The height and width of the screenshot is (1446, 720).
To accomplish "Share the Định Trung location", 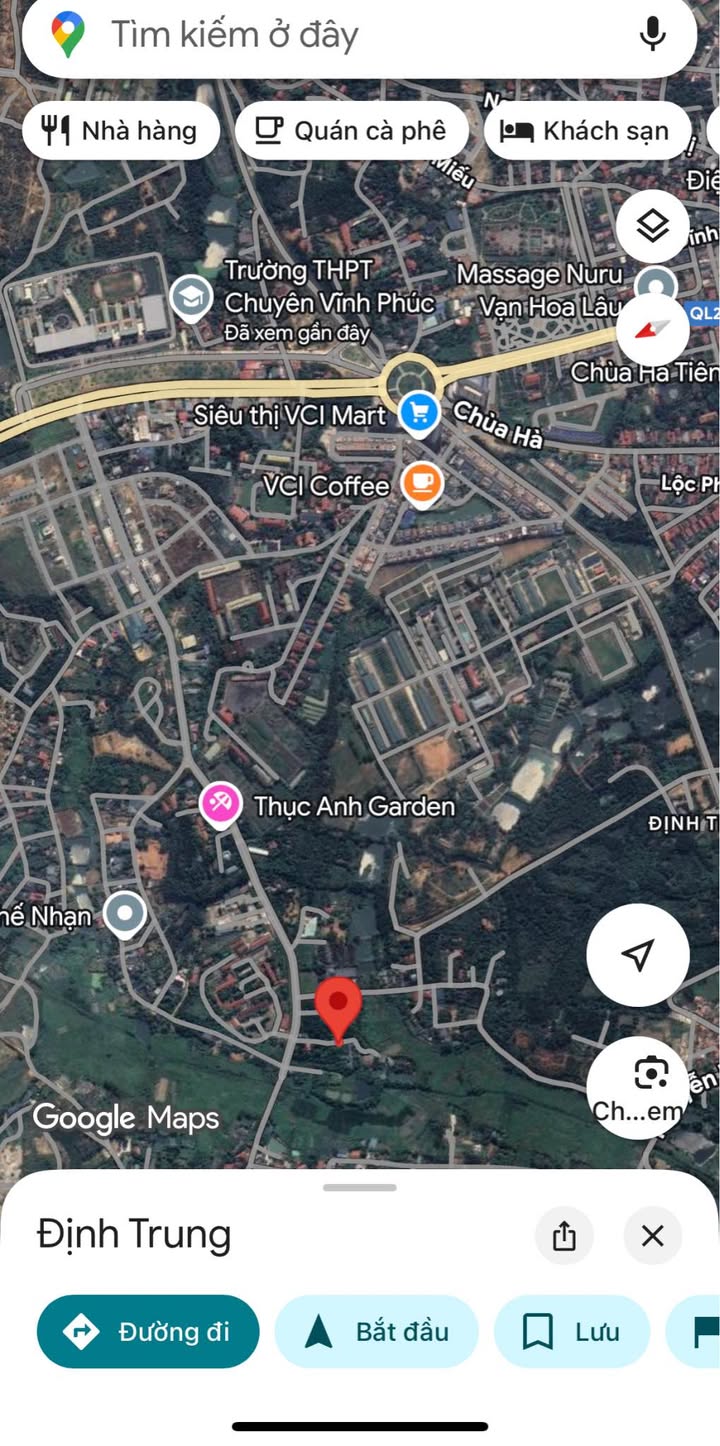I will click(x=564, y=1236).
